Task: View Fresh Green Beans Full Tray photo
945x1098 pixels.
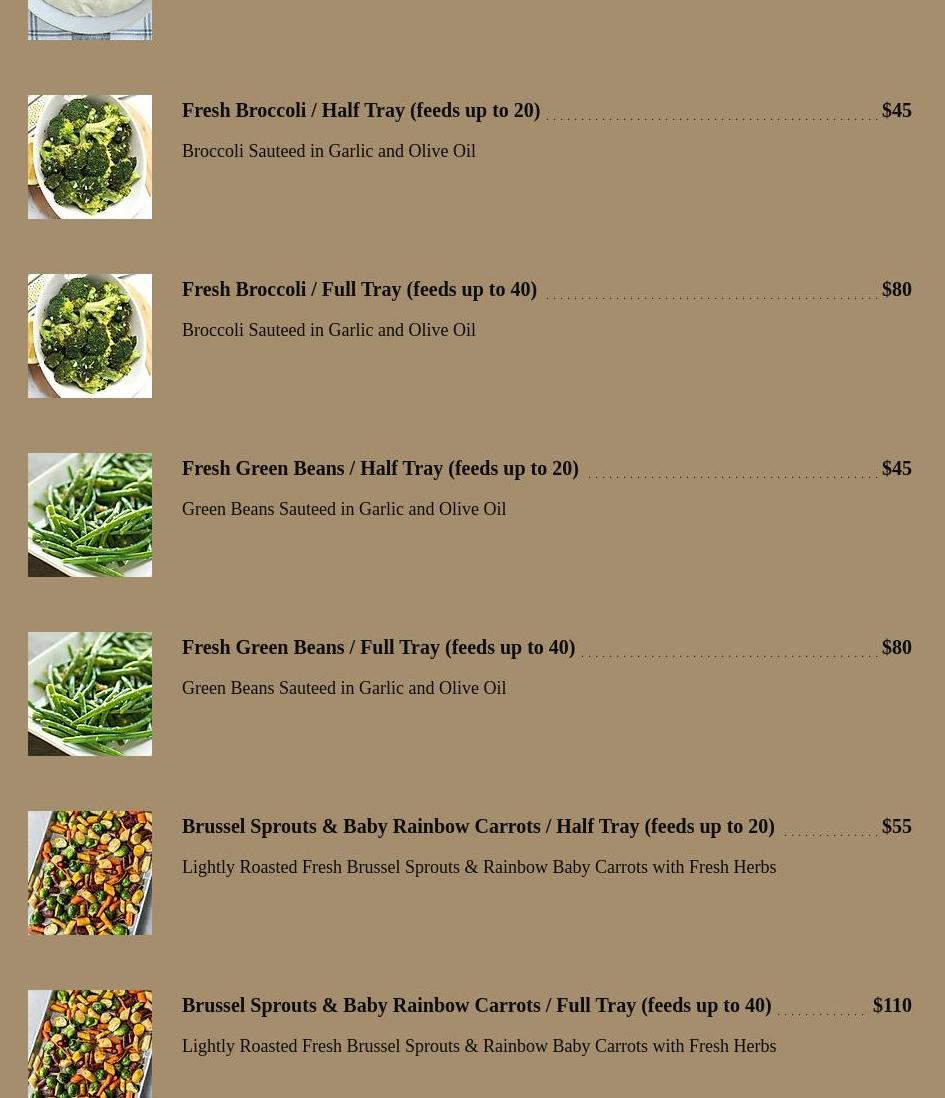Action: pyautogui.click(x=90, y=694)
